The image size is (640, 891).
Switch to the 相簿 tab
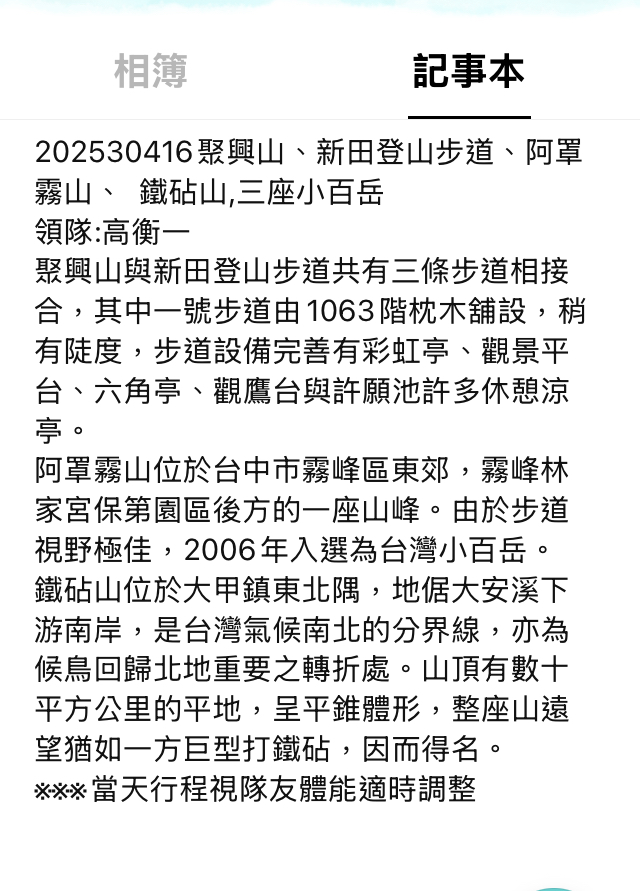150,72
